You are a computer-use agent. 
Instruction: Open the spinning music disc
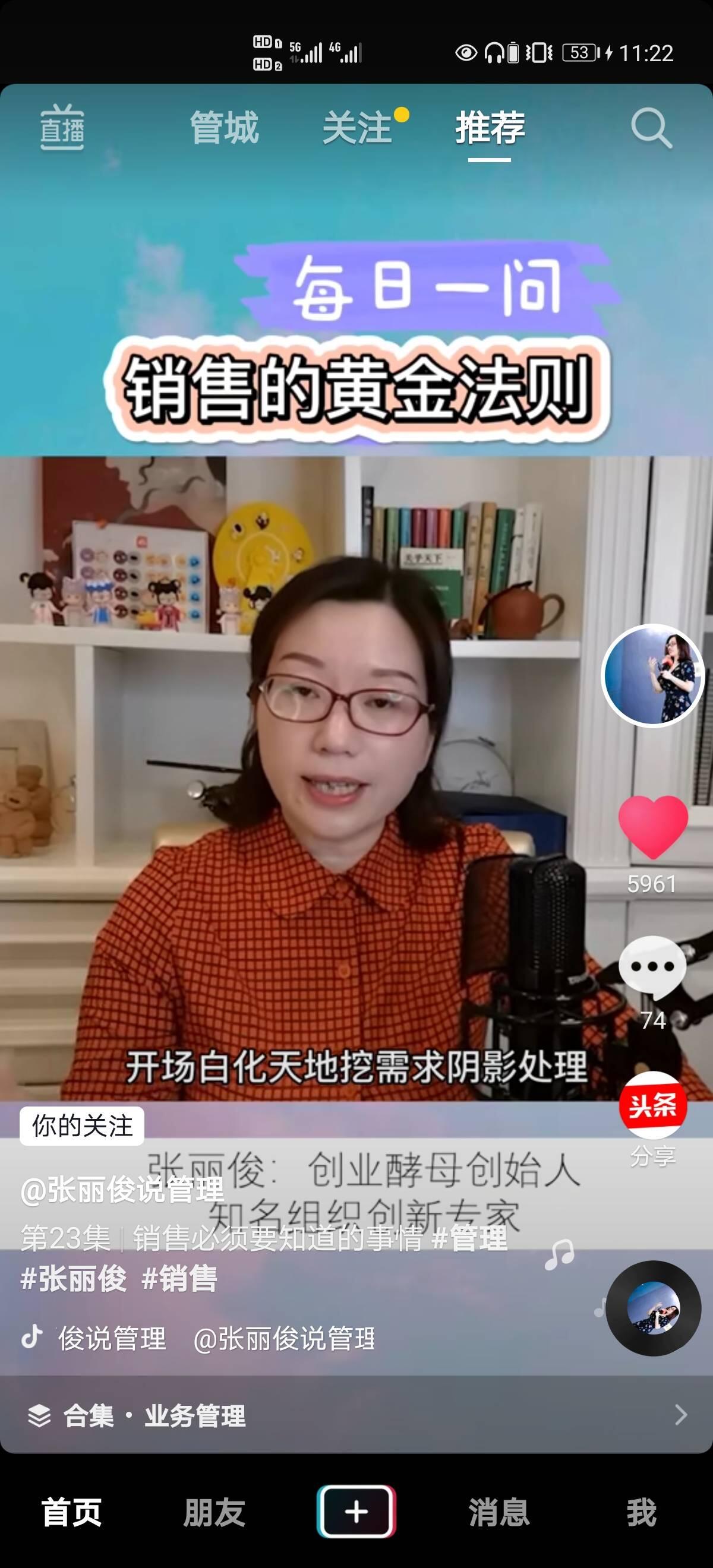pos(654,1308)
